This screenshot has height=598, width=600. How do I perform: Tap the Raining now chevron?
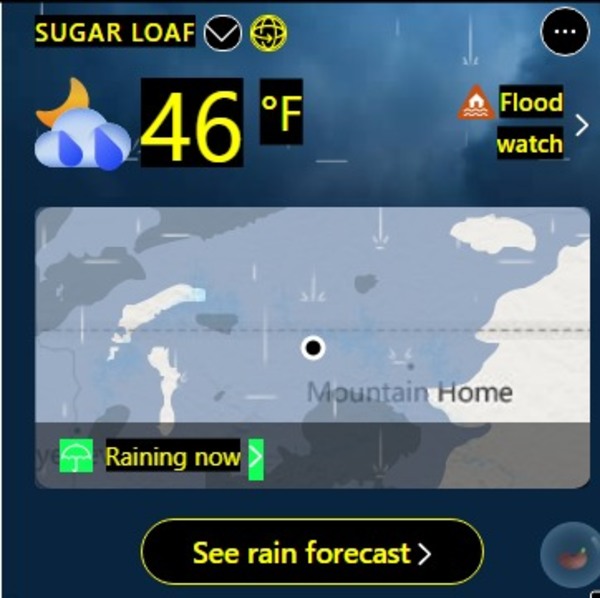click(255, 459)
